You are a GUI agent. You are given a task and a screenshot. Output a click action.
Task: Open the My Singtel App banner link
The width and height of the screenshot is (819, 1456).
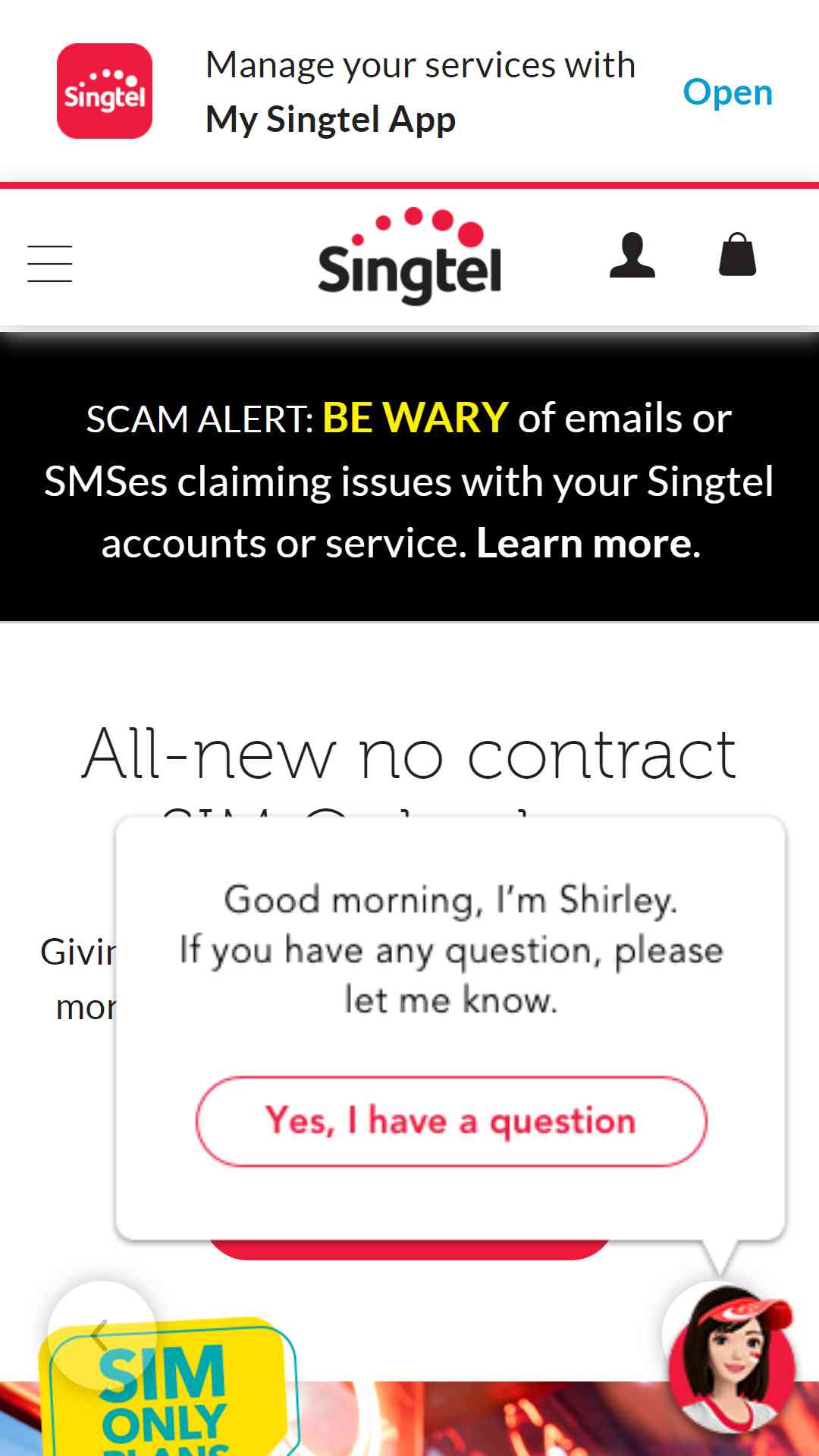727,93
